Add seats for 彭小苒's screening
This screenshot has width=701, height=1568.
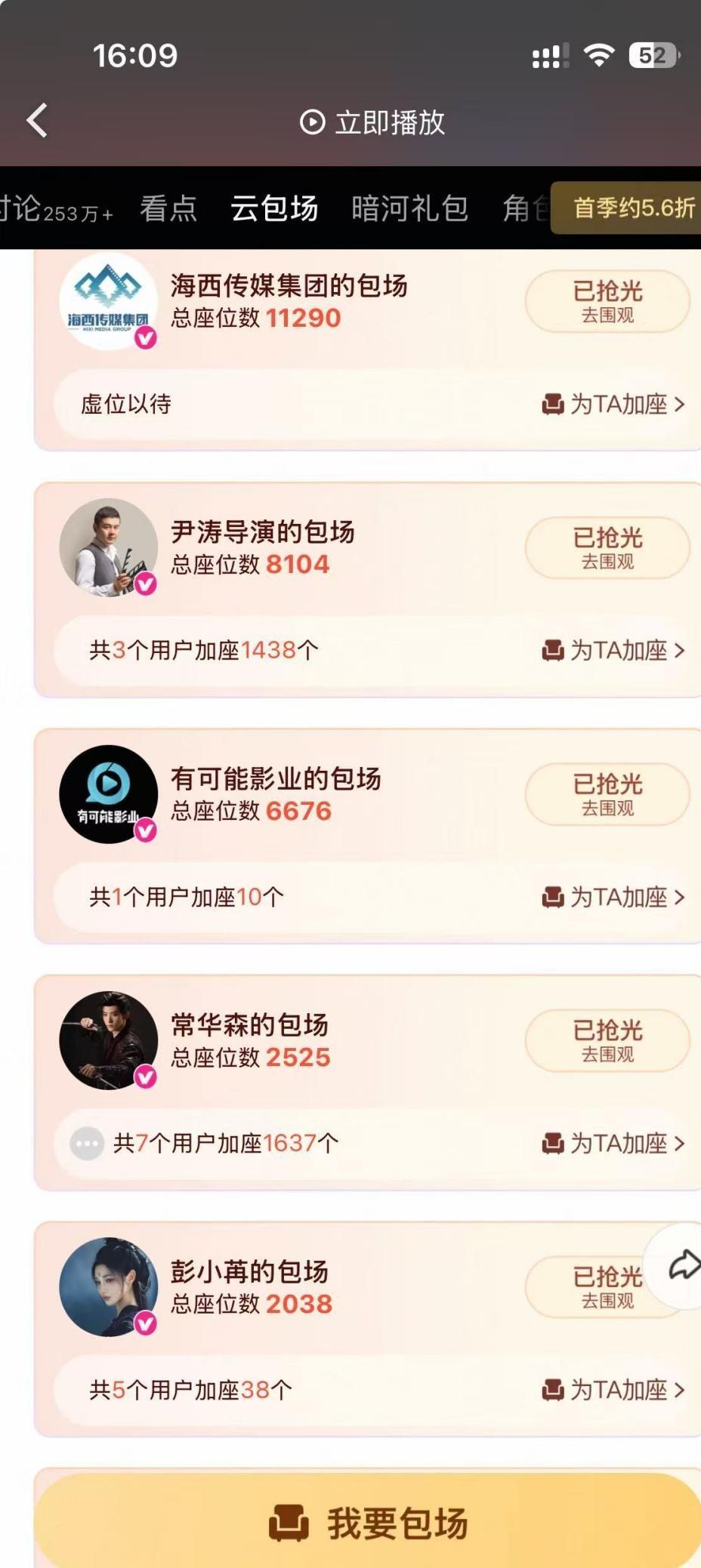[613, 1390]
